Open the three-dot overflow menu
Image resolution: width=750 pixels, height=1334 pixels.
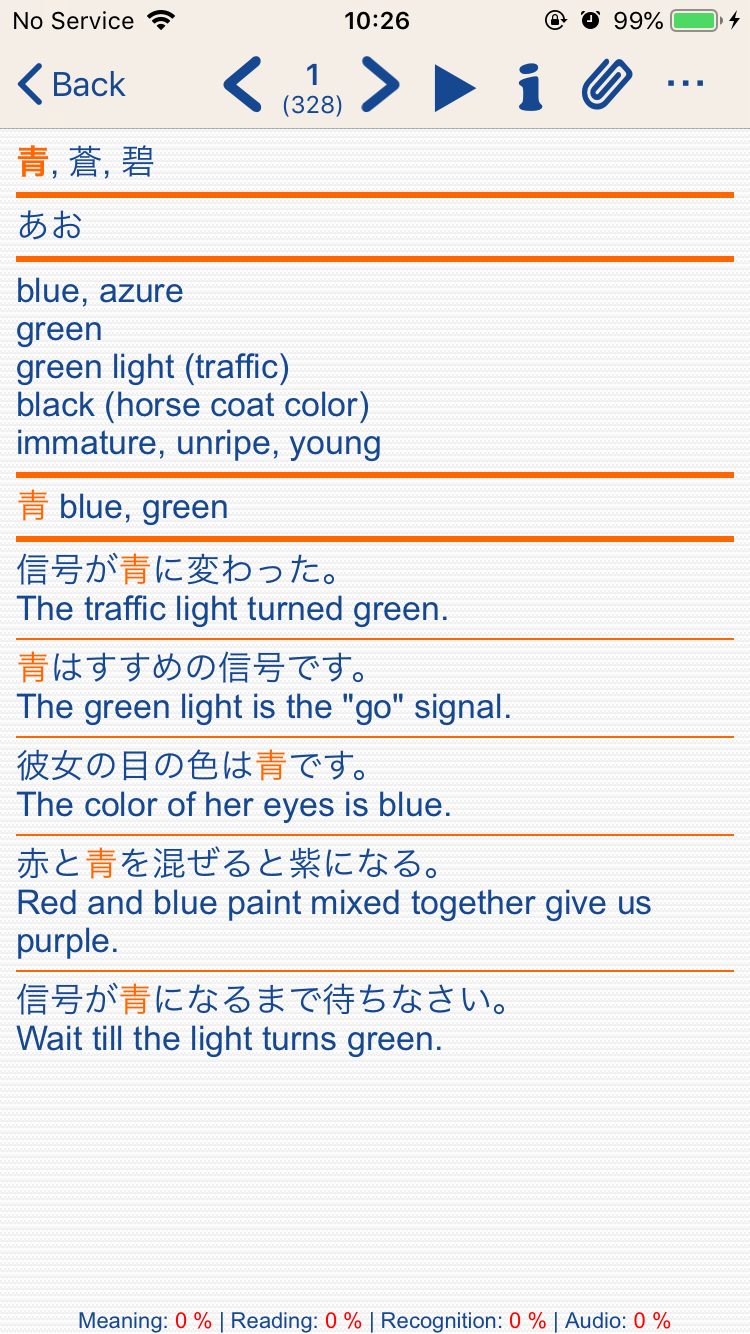pos(685,84)
